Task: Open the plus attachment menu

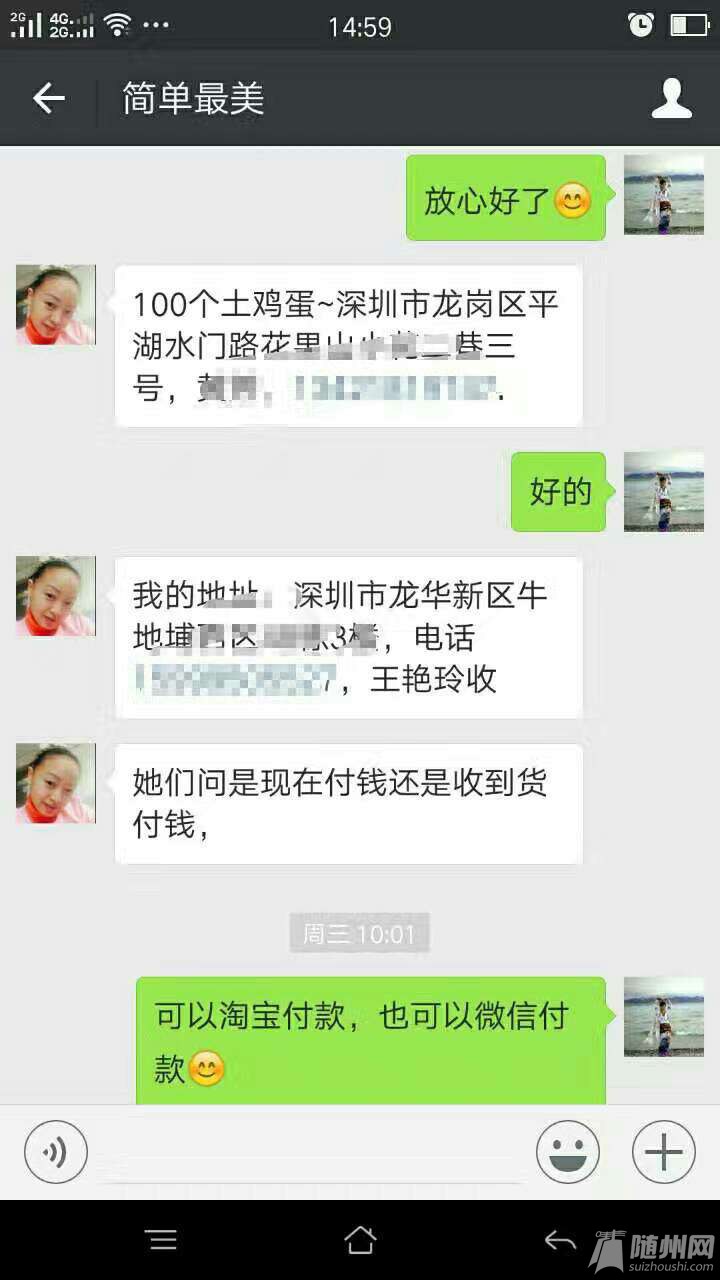Action: [x=663, y=1152]
